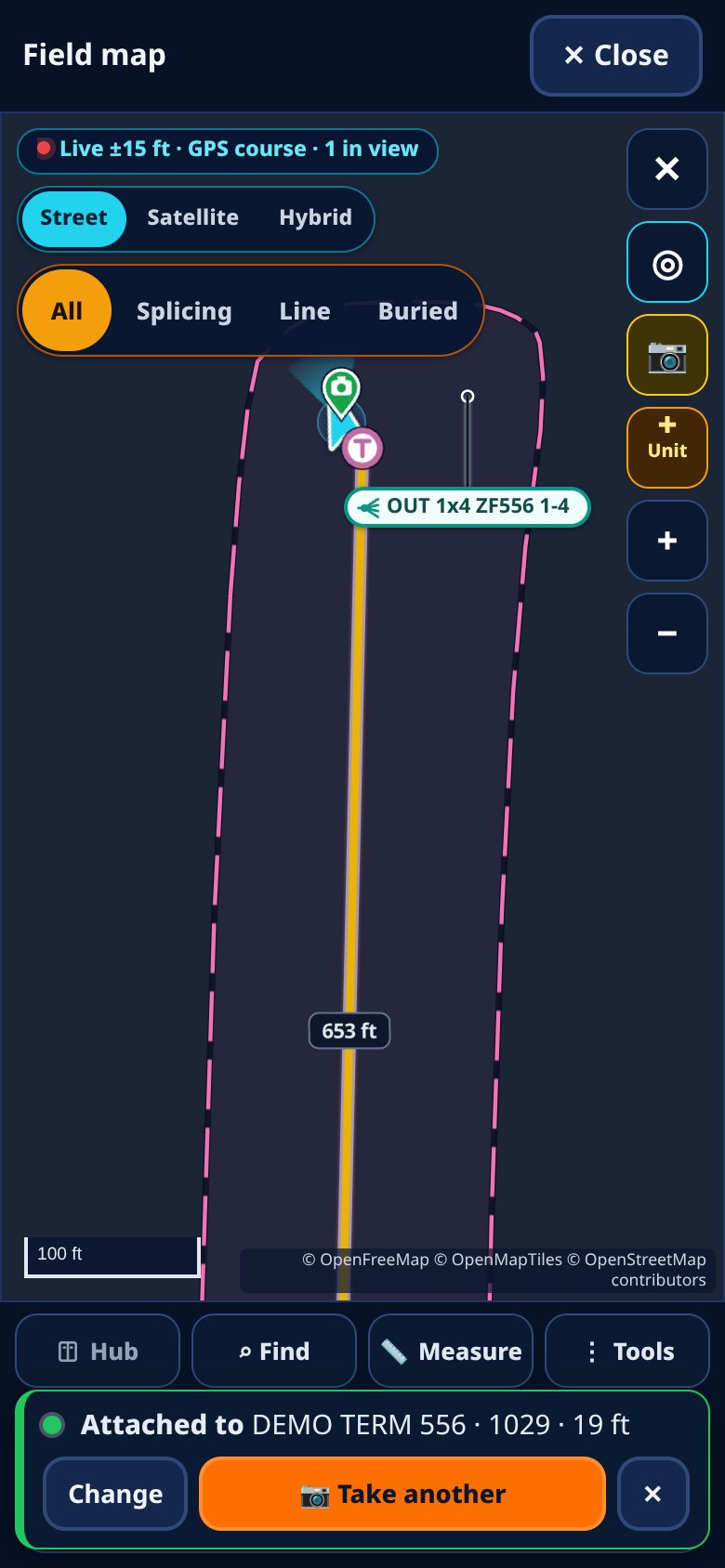Open the Tools menu
Viewport: 725px width, 1568px height.
[627, 1352]
